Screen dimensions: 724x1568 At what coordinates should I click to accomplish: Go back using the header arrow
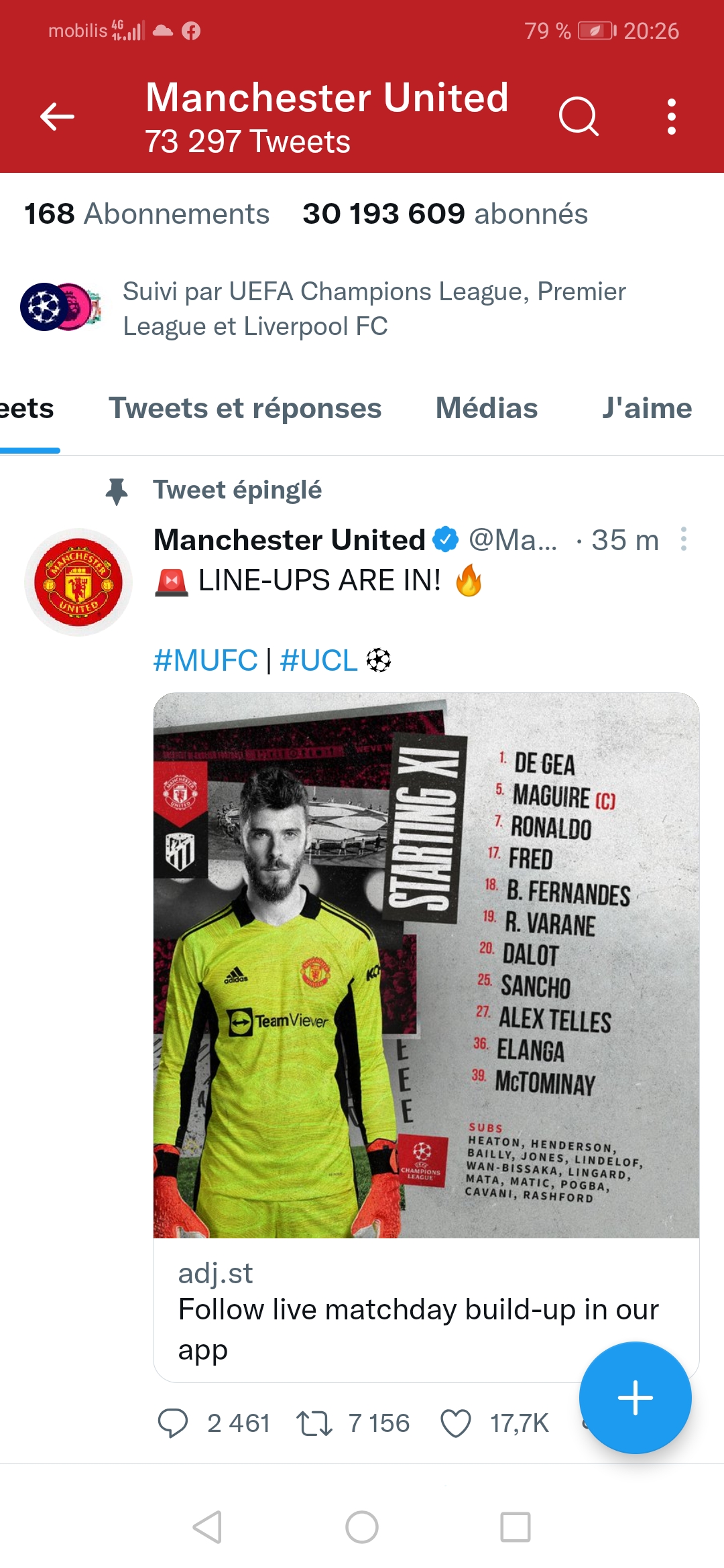coord(57,117)
